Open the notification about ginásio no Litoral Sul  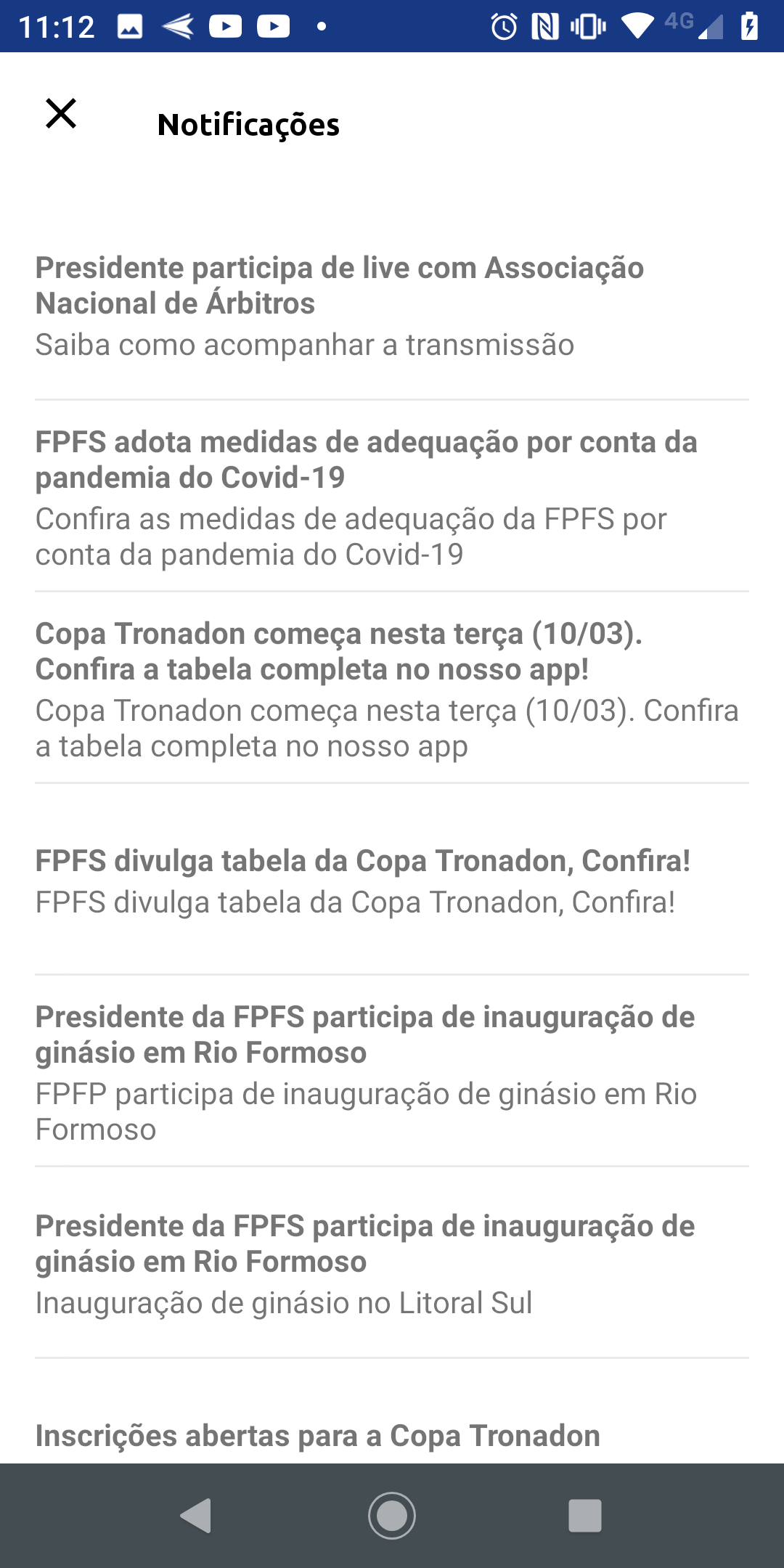click(x=392, y=1263)
